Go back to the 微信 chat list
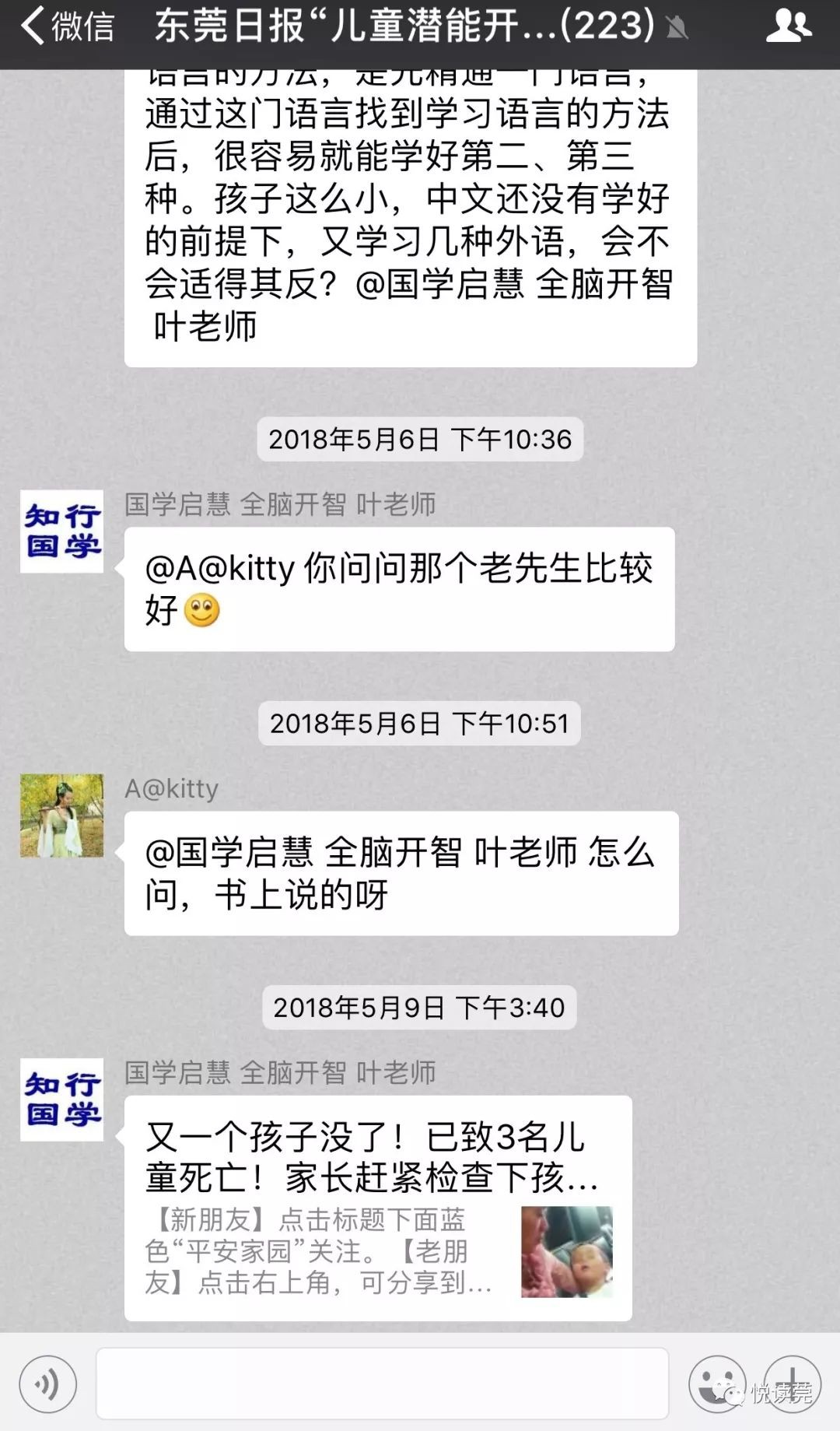 [x=66, y=27]
